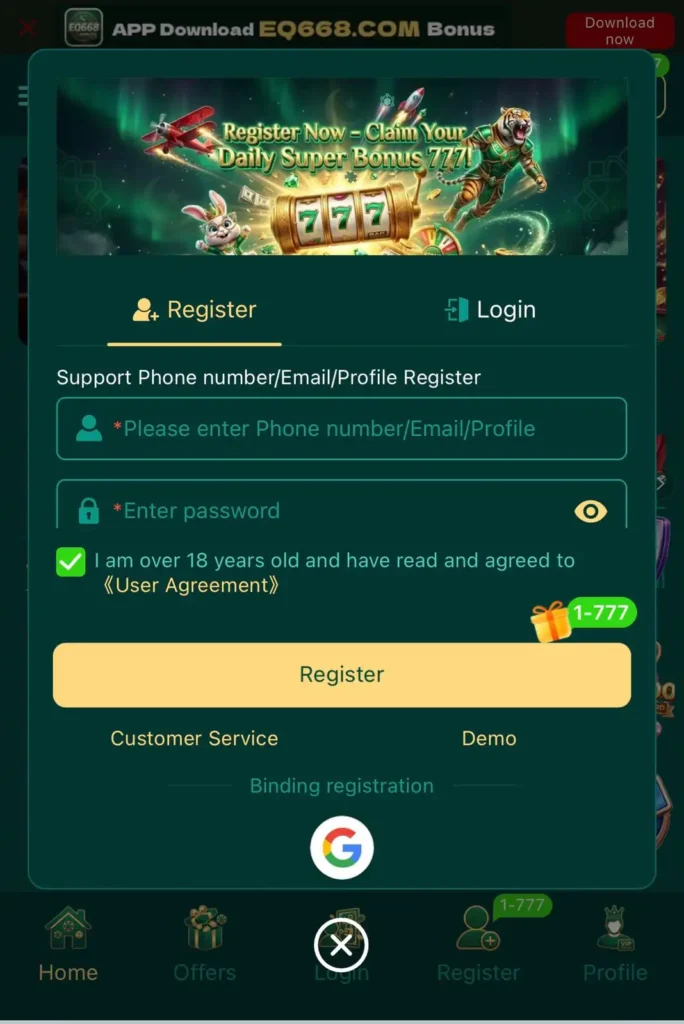Close the registration dialog
The height and width of the screenshot is (1024, 684).
point(341,945)
